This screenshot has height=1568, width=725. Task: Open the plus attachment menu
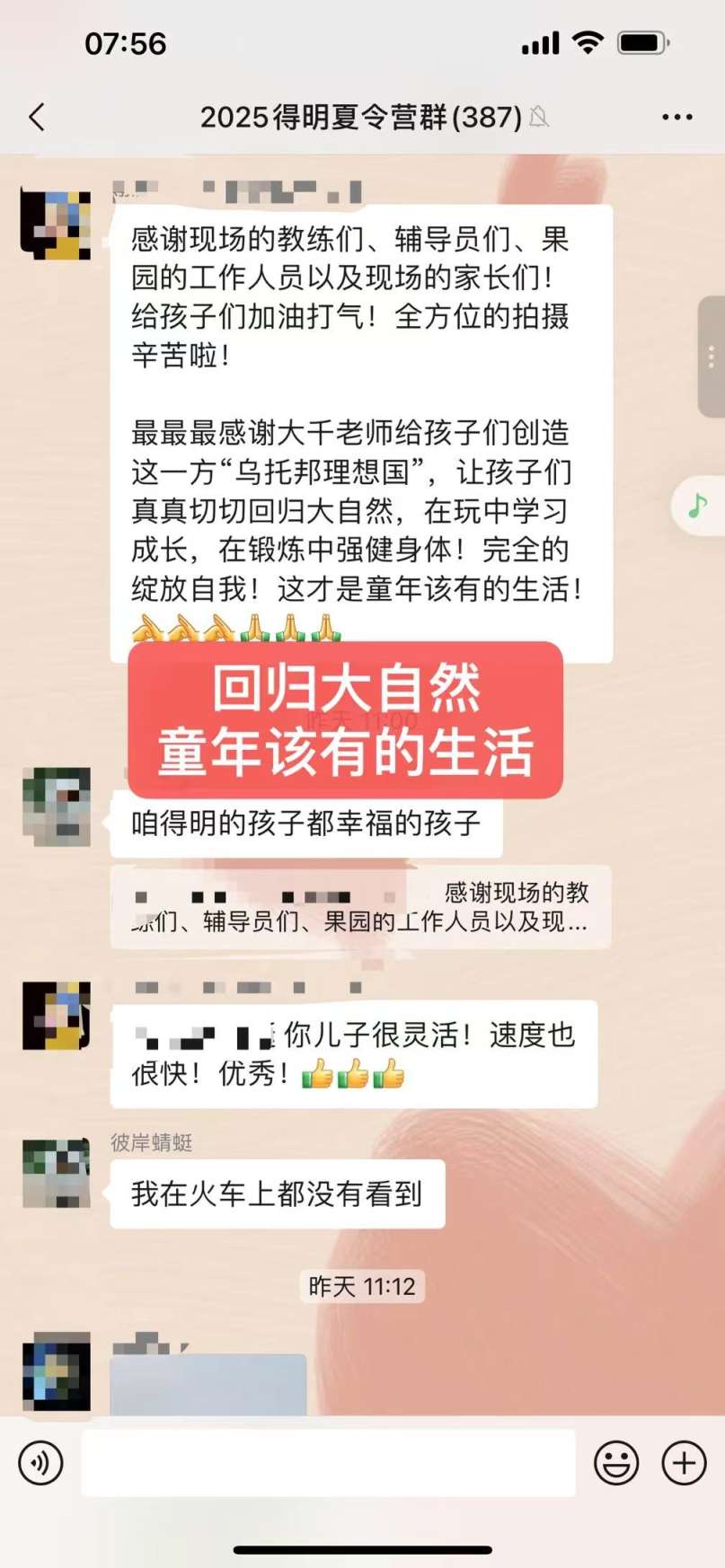pyautogui.click(x=684, y=1463)
